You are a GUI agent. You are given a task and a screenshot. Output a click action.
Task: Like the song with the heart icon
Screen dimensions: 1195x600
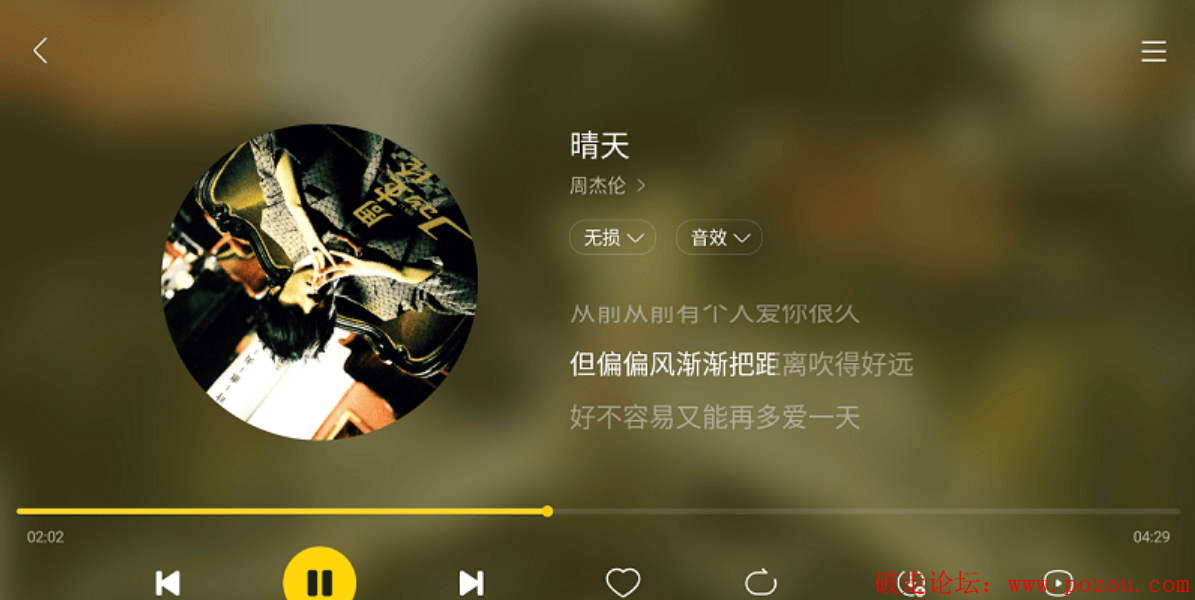click(623, 582)
